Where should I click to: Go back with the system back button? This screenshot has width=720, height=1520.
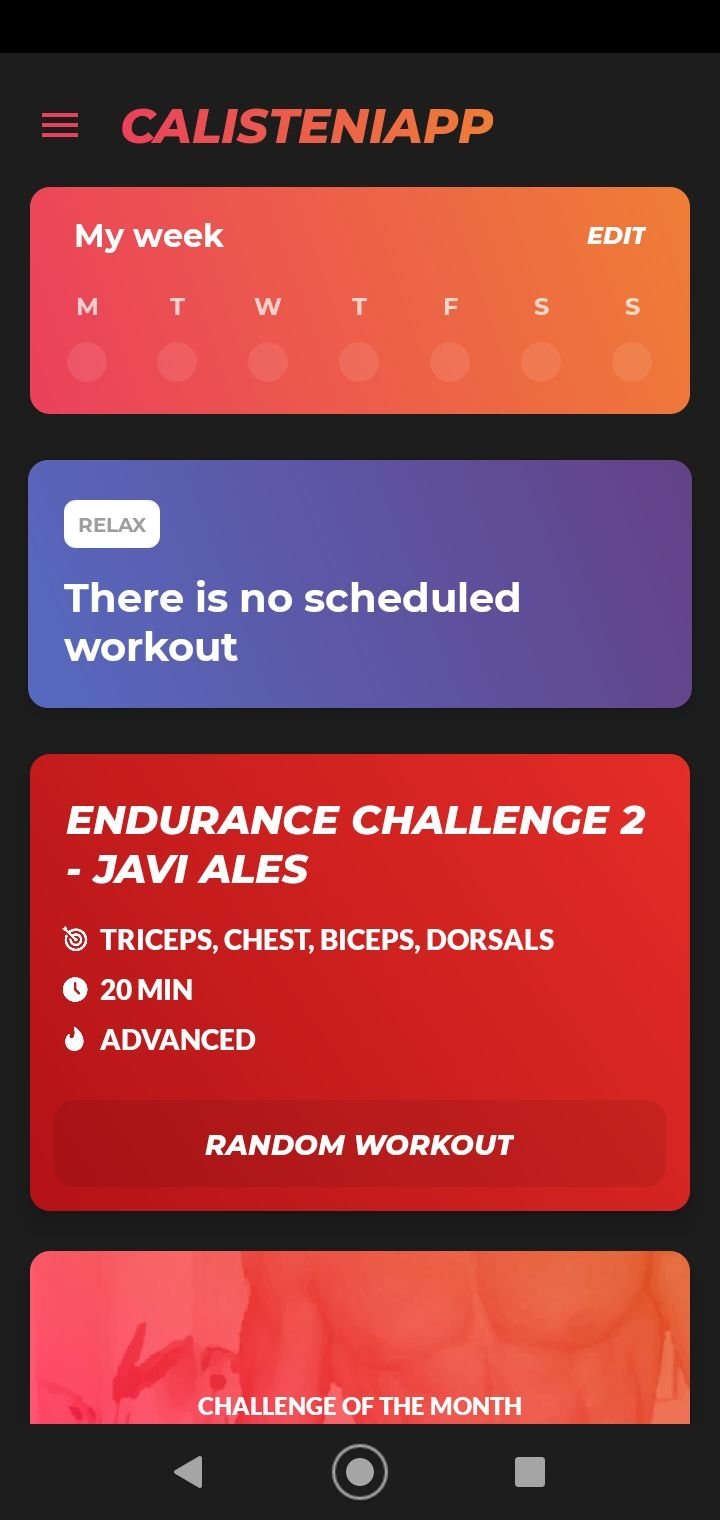pos(188,1472)
